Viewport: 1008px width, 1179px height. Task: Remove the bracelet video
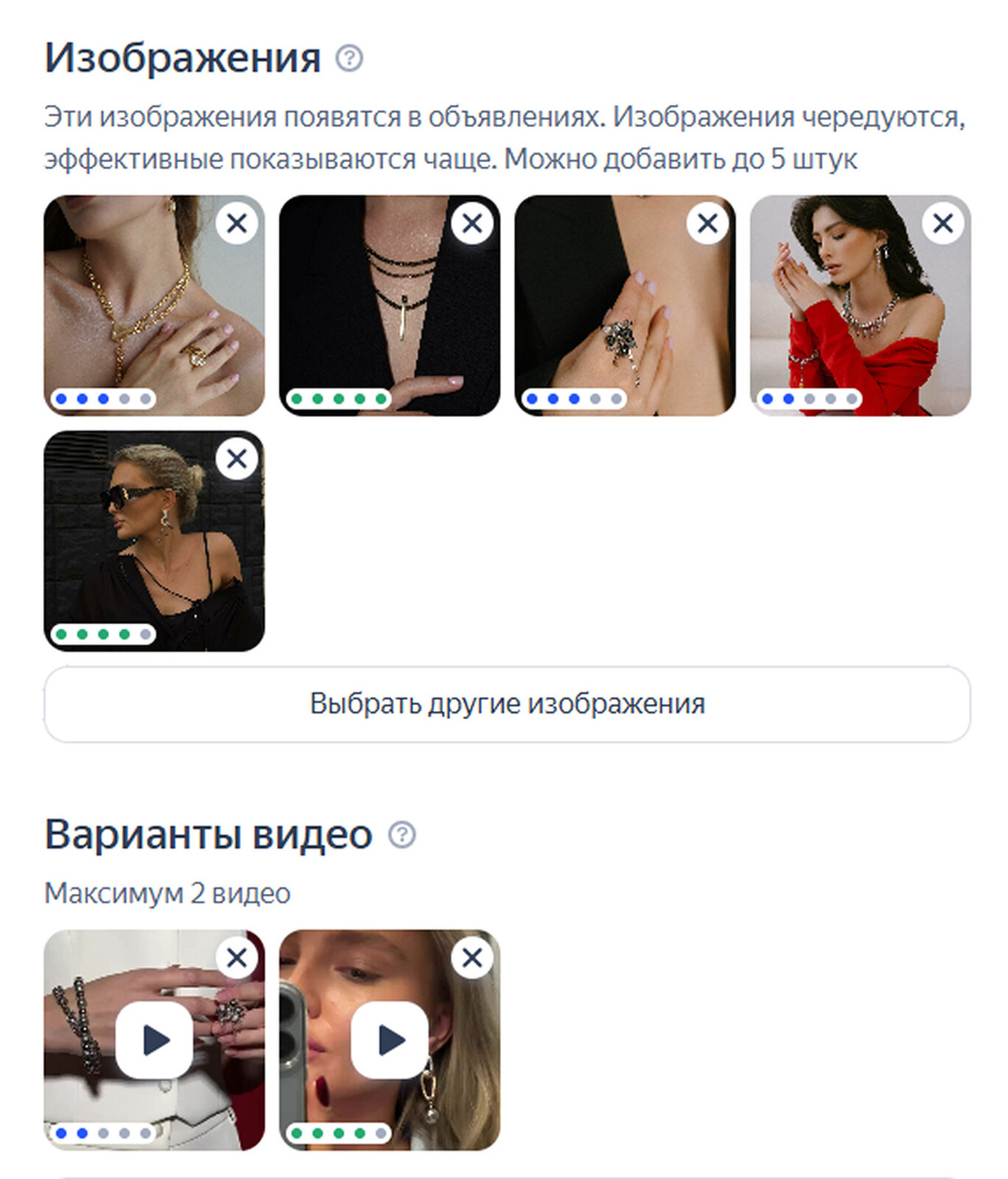point(235,959)
